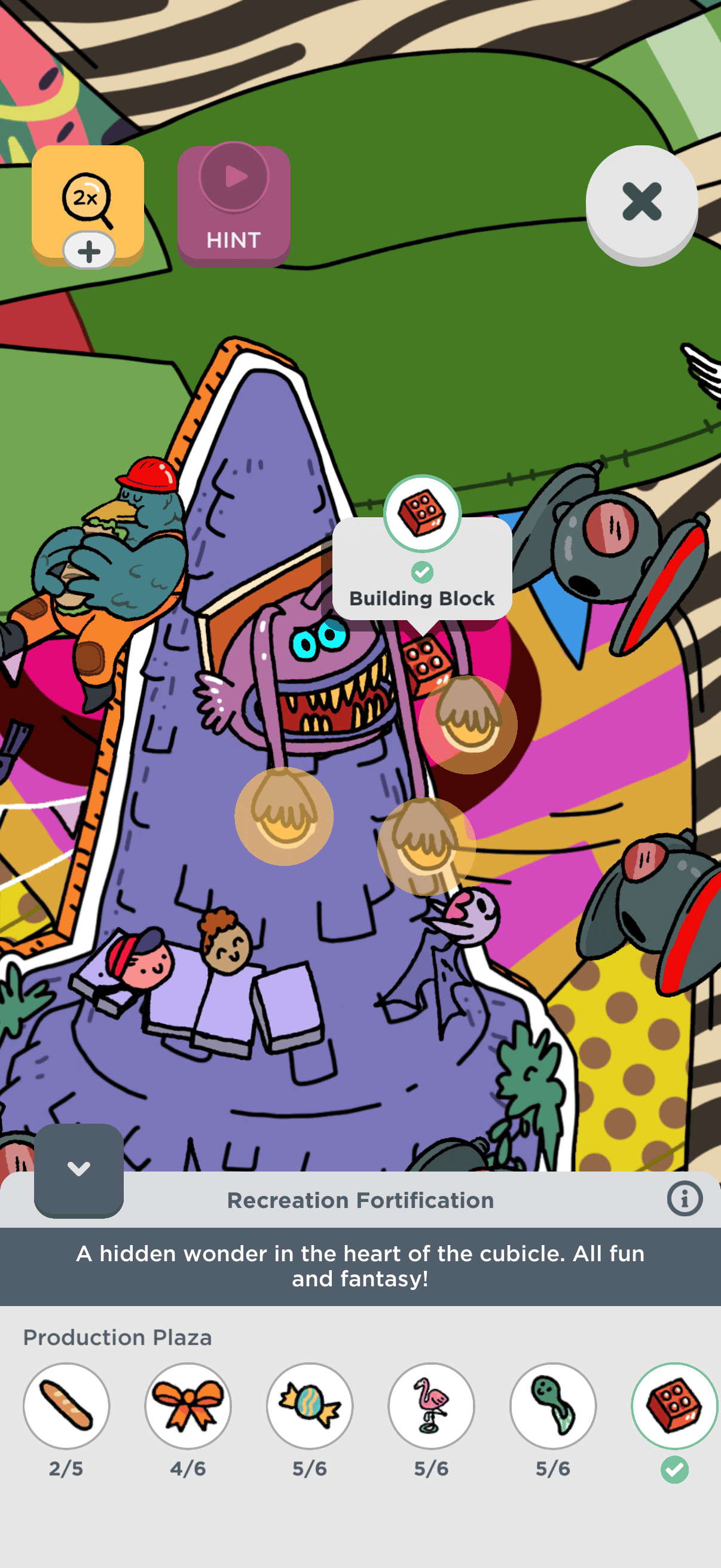Close the hidden object scene

point(641,202)
